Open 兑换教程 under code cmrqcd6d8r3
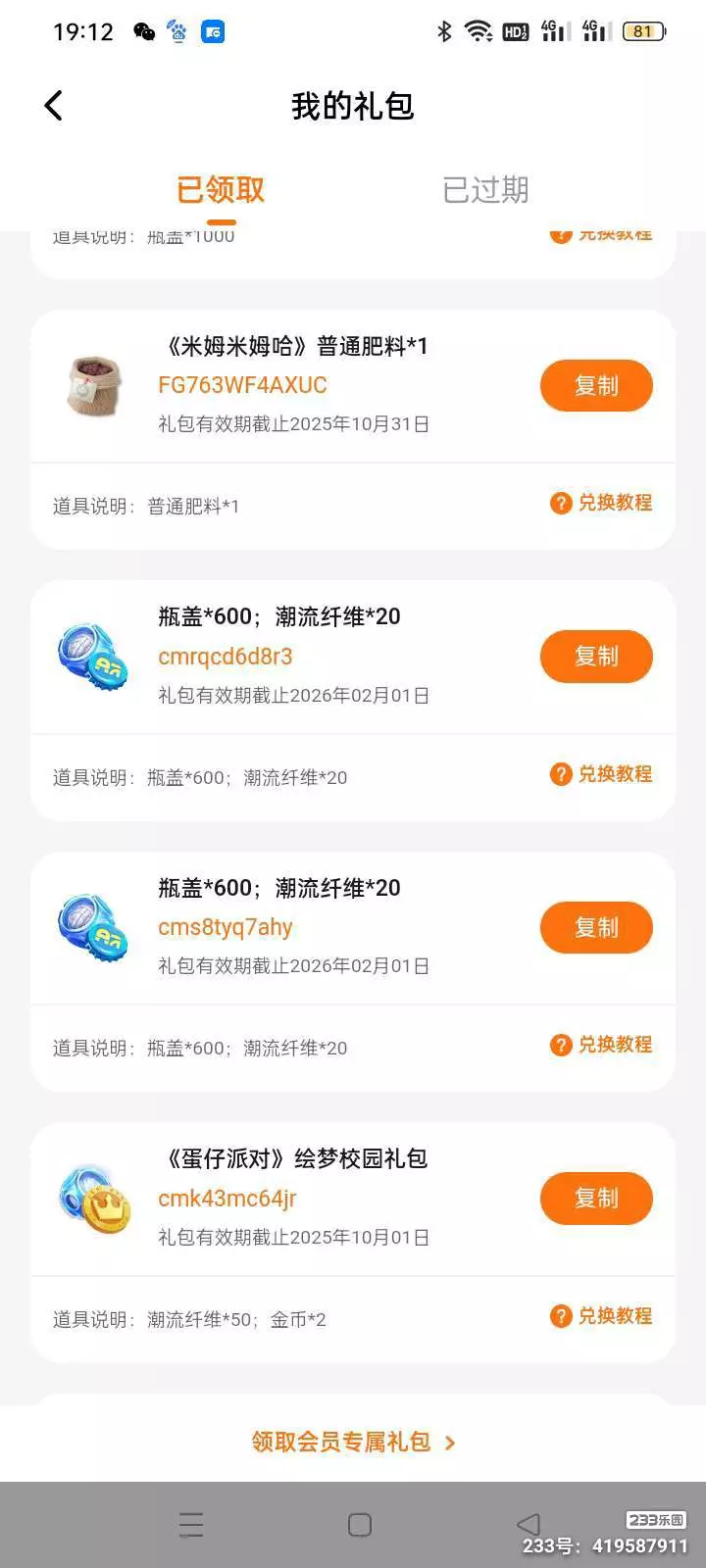 tap(601, 774)
